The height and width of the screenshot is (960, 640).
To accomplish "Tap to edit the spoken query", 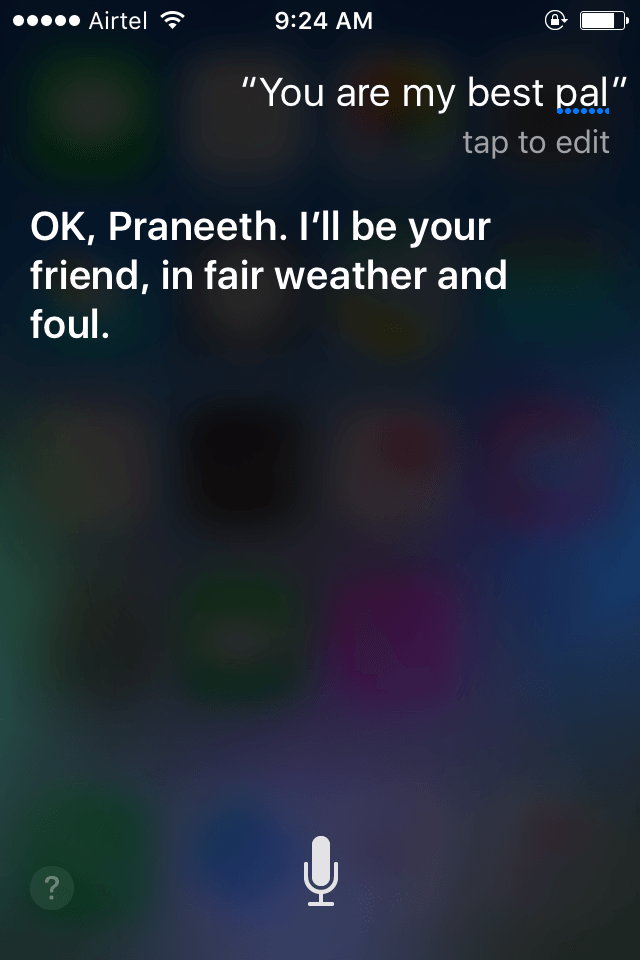I will point(535,142).
